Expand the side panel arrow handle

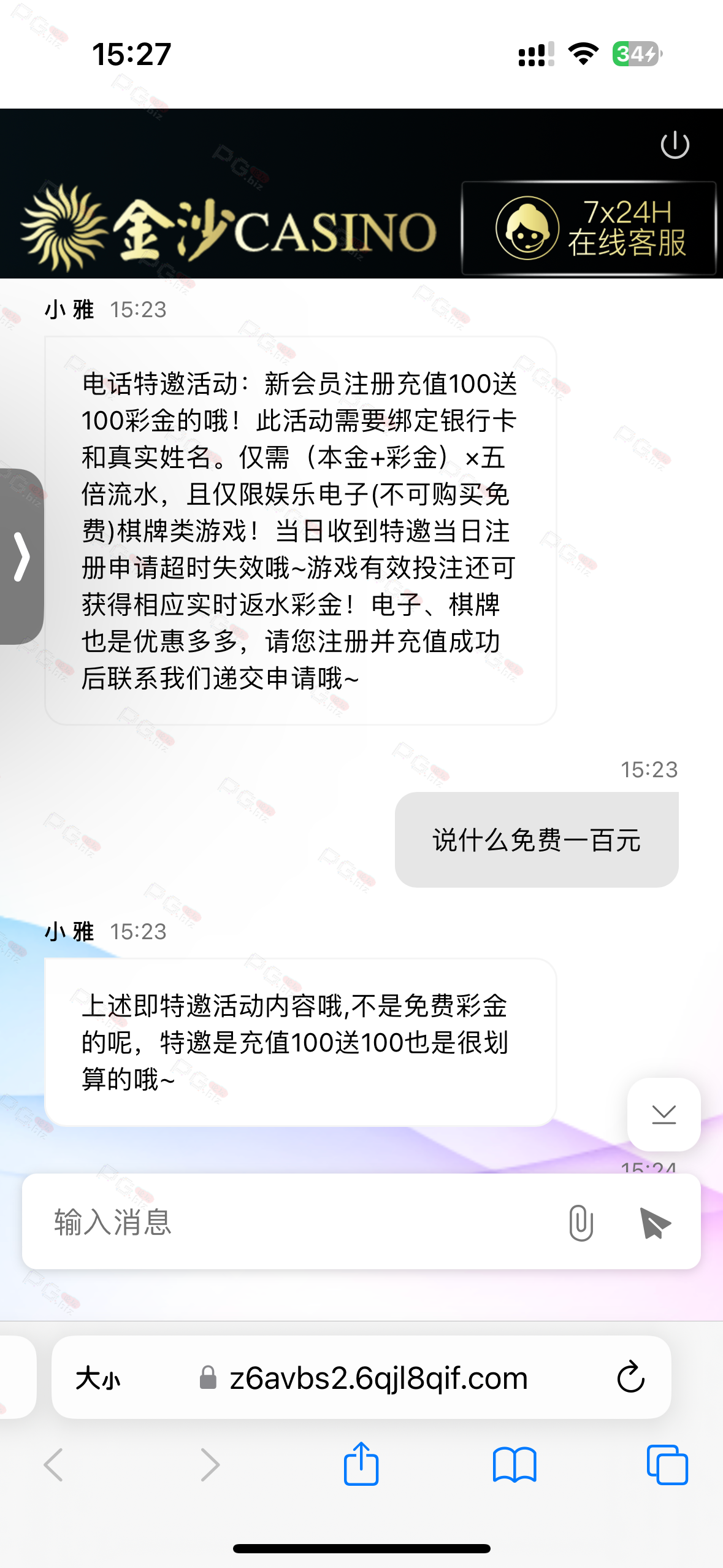pos(21,556)
